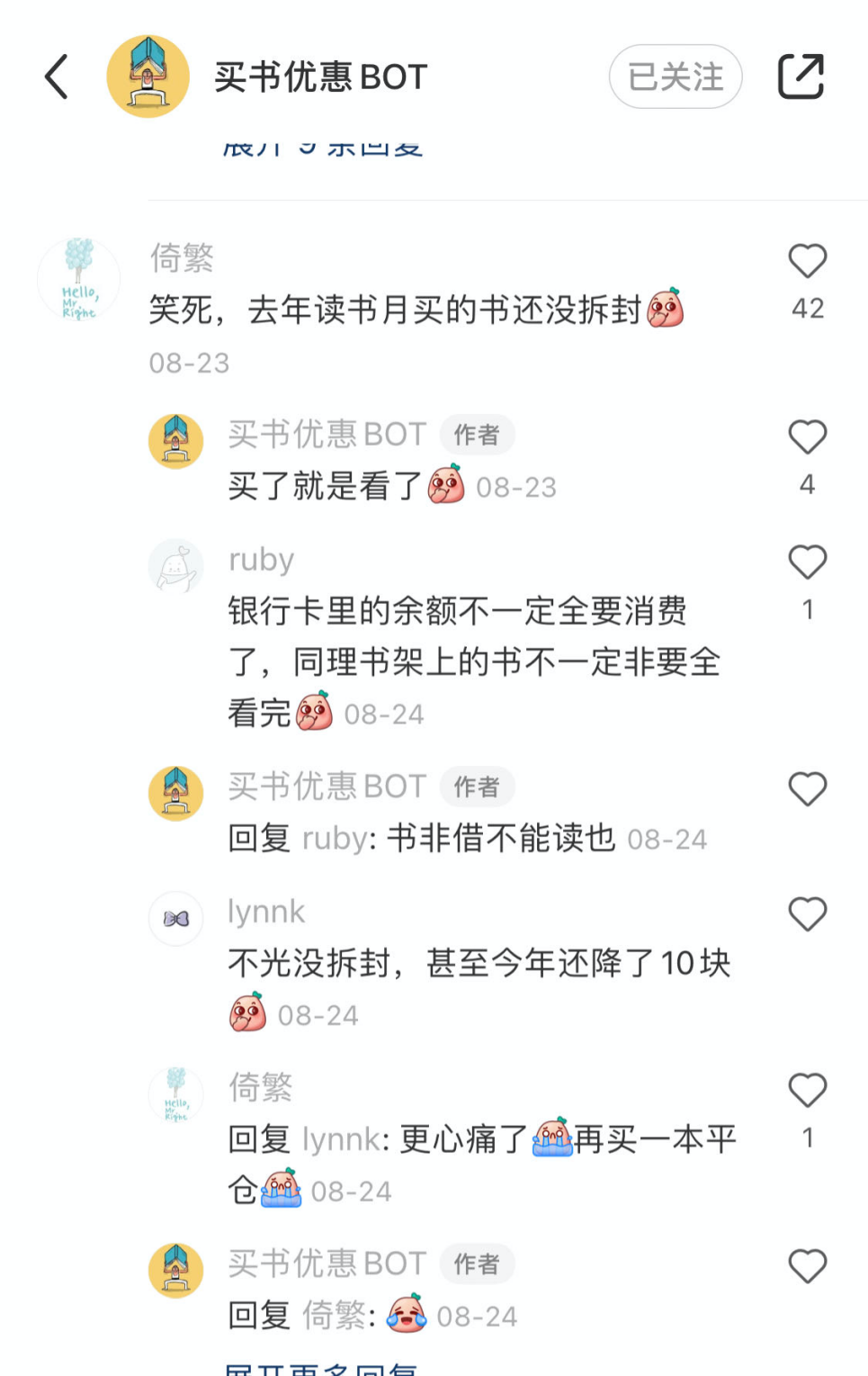
Task: Like the BOT's reply 买了就是看了
Action: 807,438
